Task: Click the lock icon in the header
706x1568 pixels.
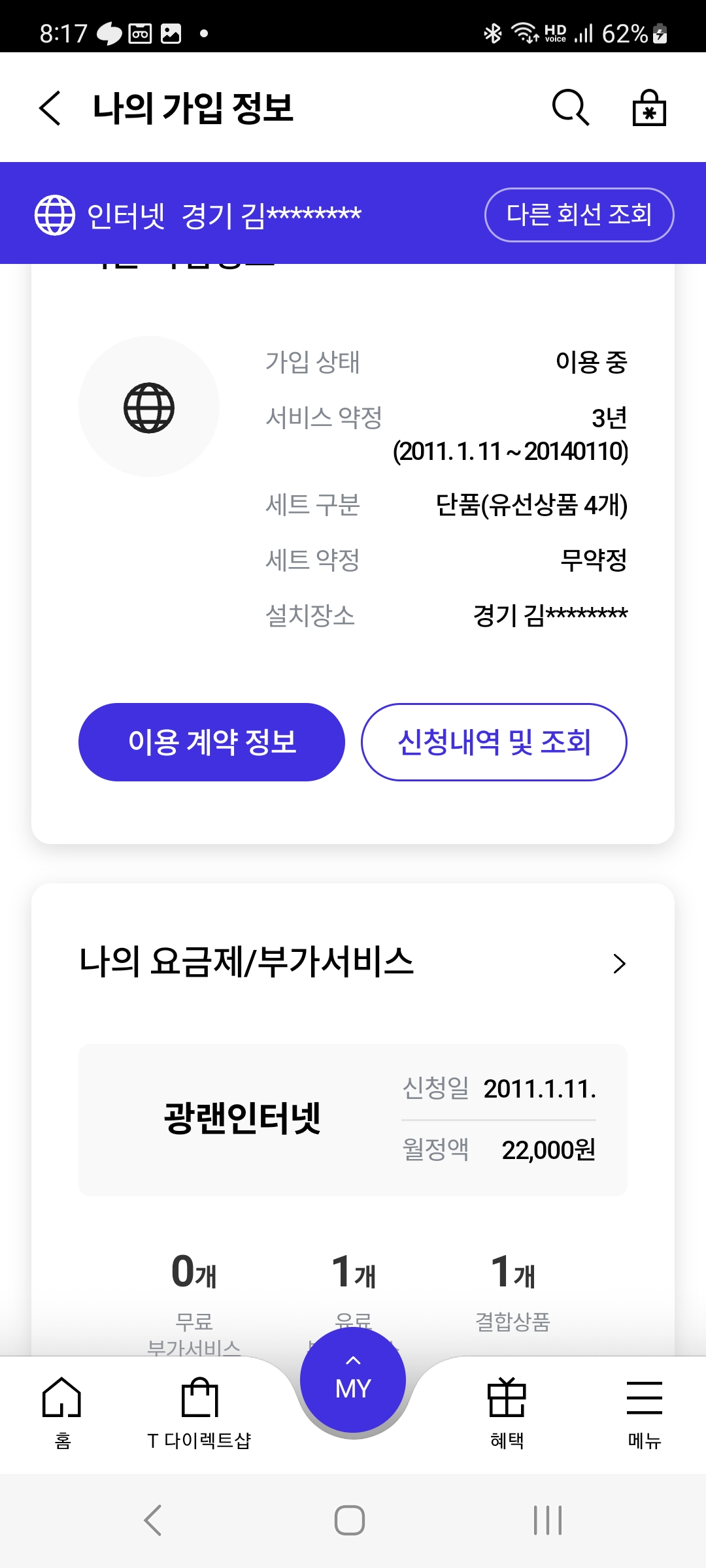Action: pyautogui.click(x=648, y=108)
